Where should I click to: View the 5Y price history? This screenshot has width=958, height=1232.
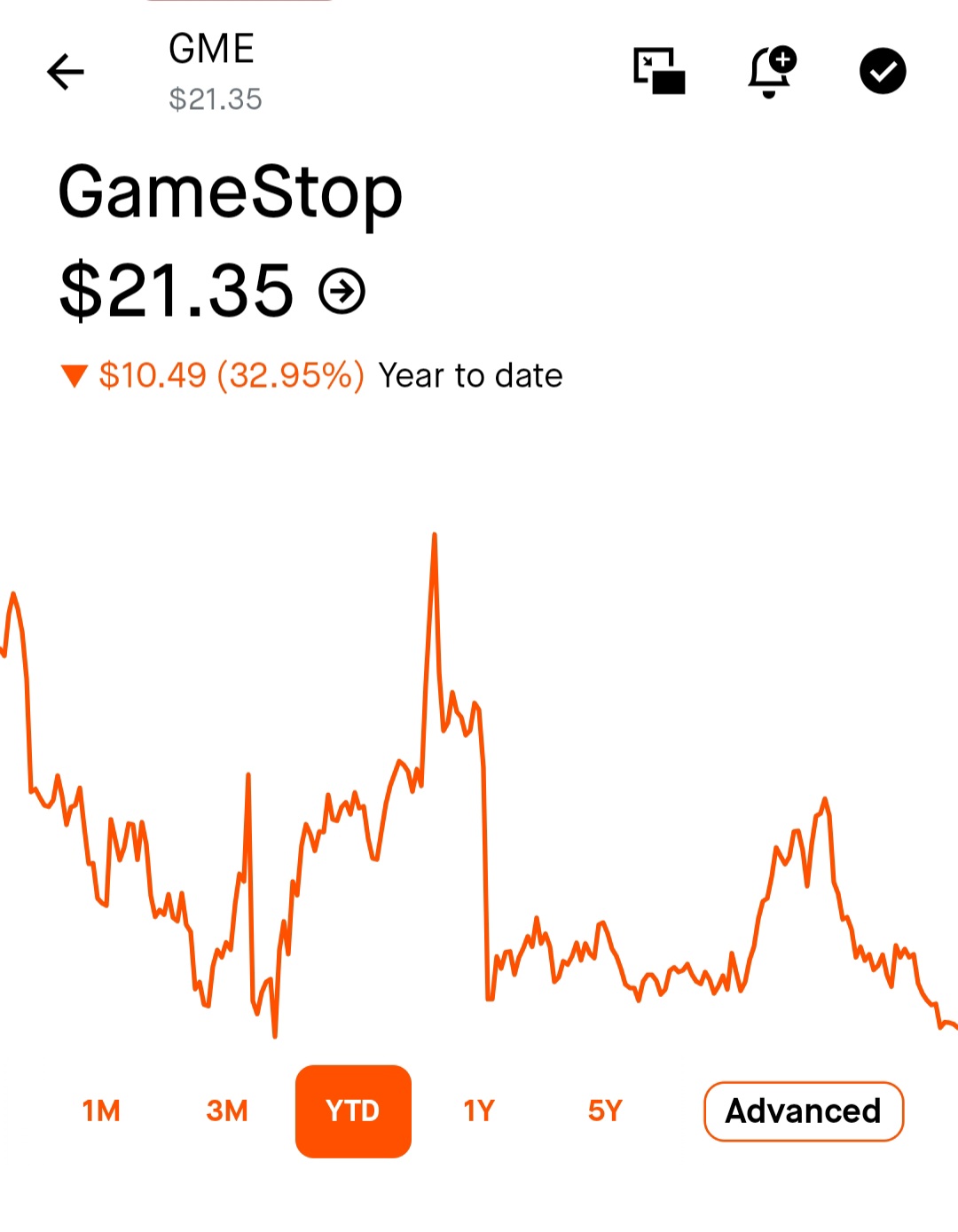[606, 1110]
